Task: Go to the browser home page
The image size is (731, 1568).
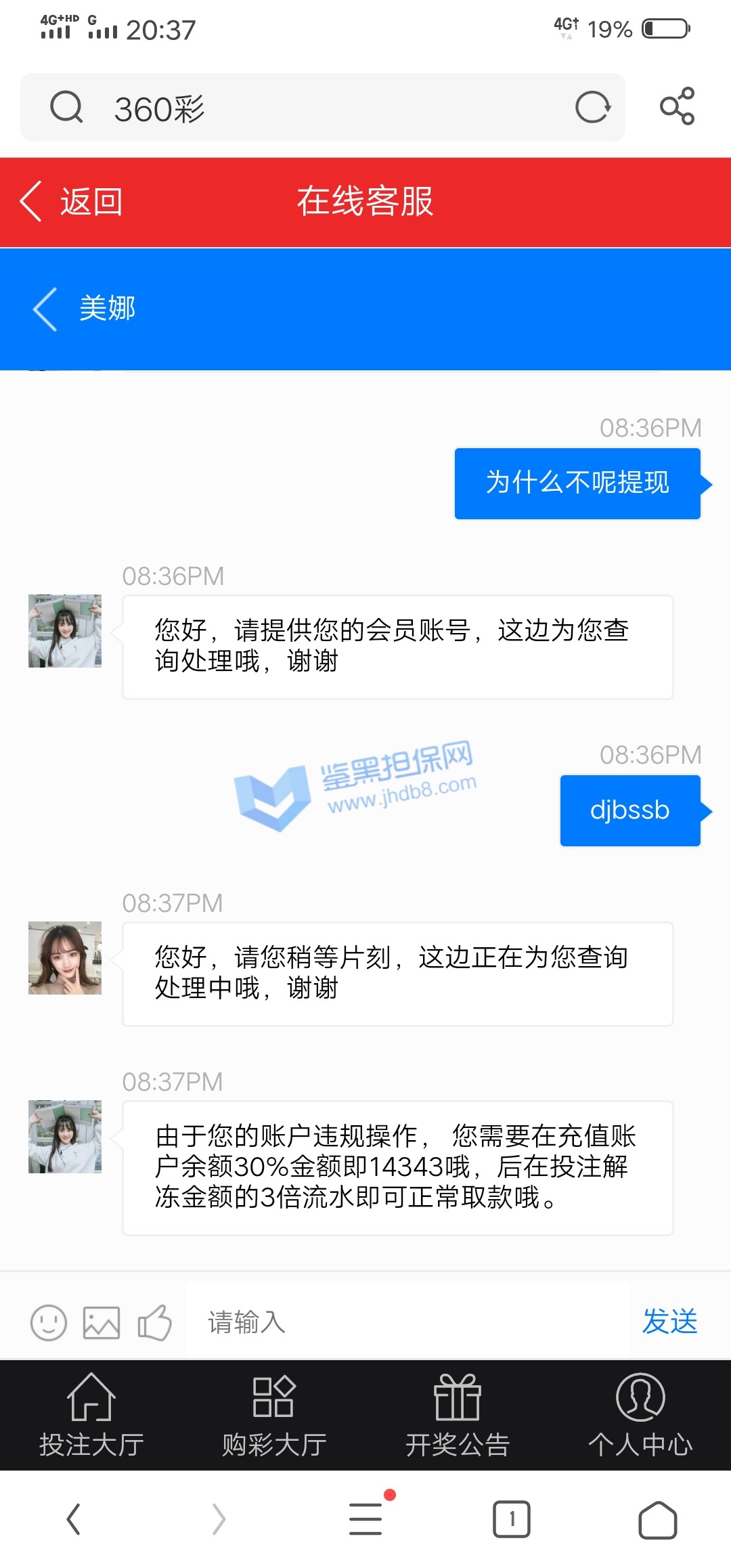Action: [657, 1519]
